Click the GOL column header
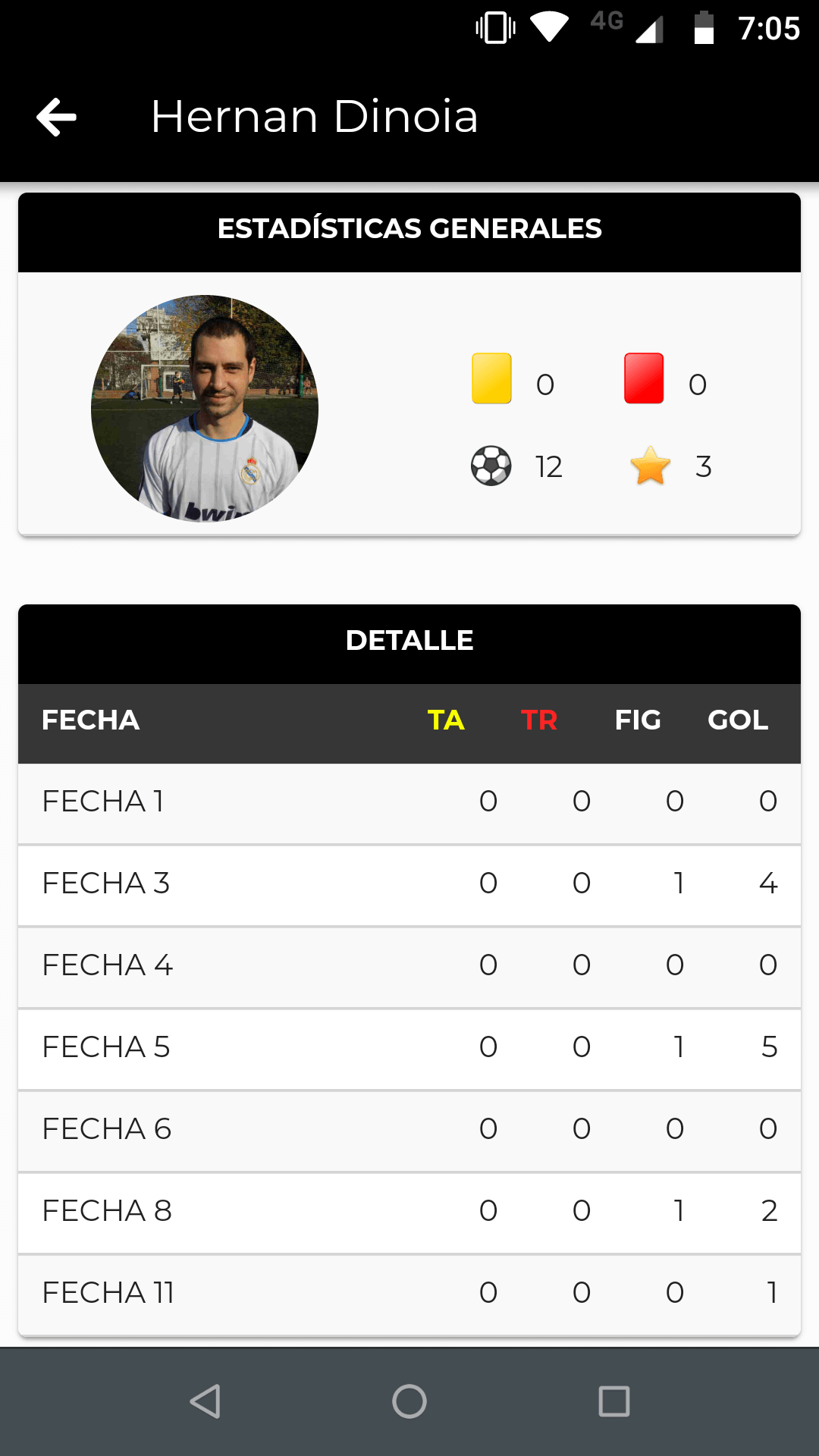The width and height of the screenshot is (819, 1456). [737, 720]
